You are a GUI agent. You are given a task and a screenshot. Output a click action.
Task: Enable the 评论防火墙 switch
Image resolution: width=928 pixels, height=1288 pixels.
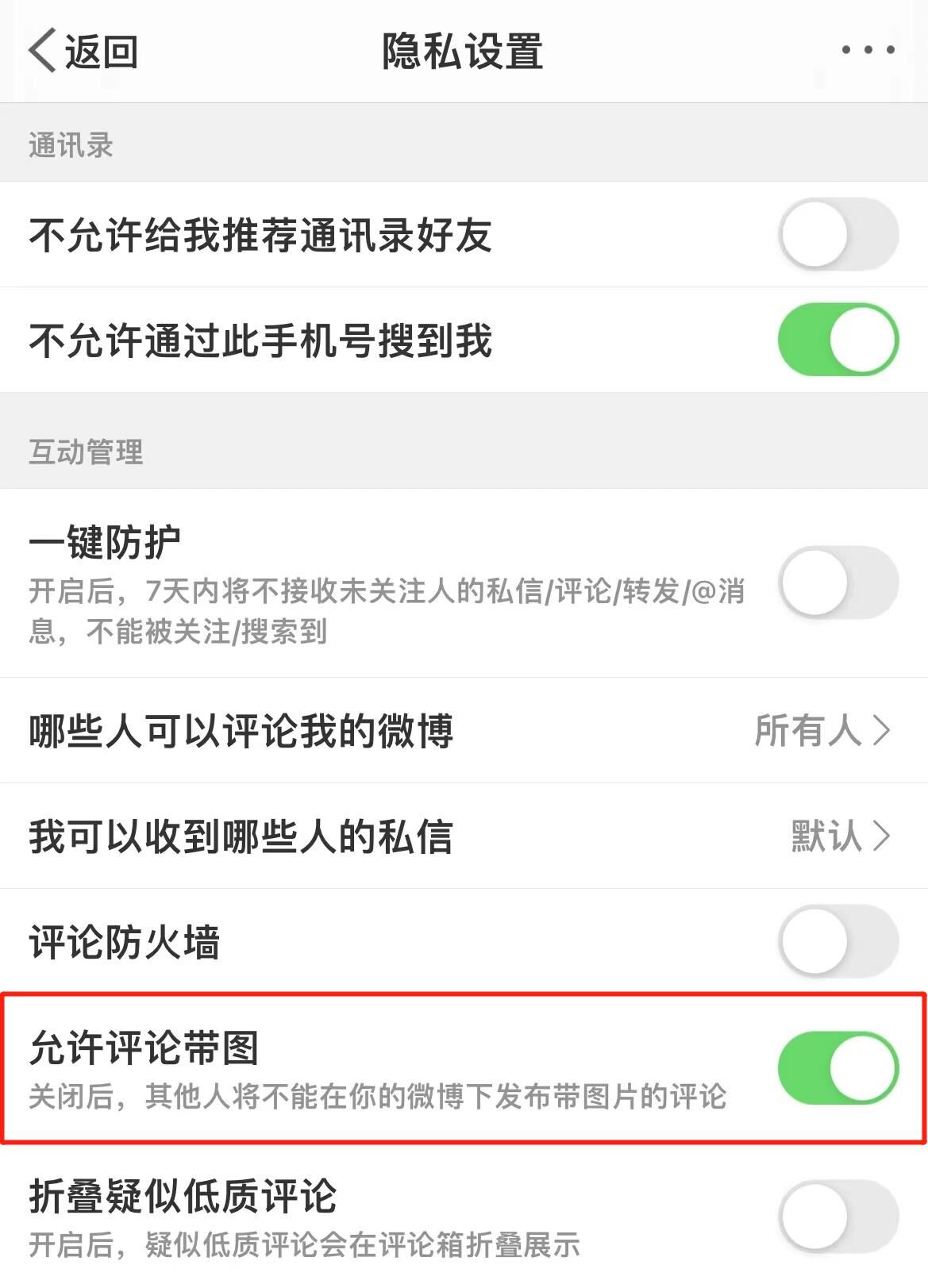(838, 941)
